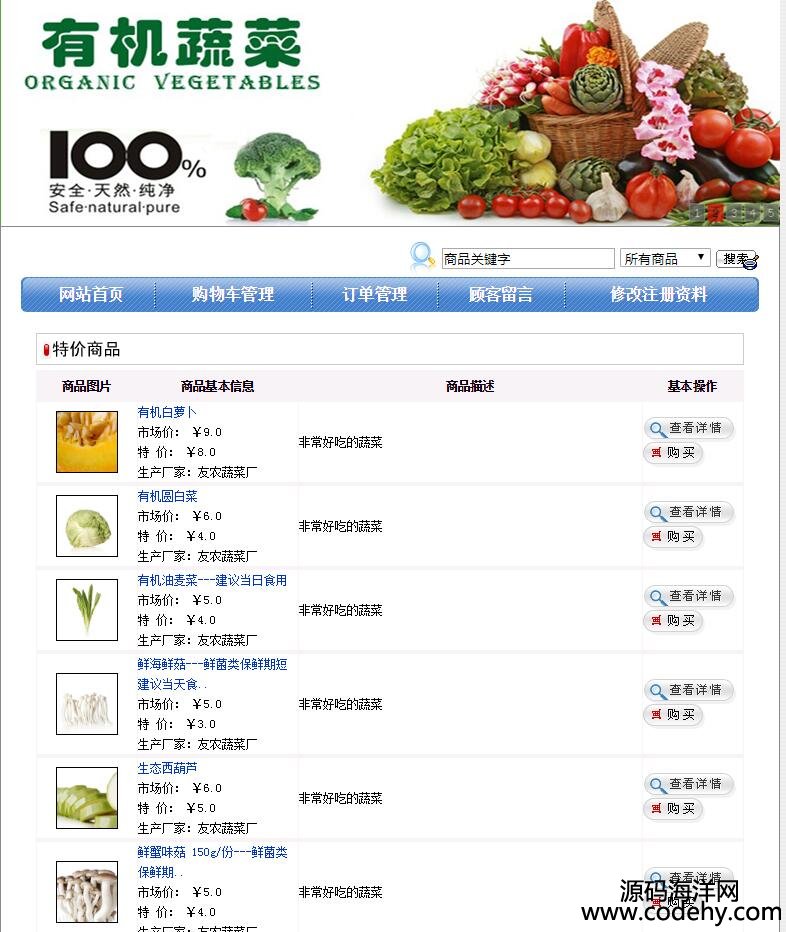This screenshot has width=786, height=932.
Task: Open the 有机油麦菜 product thumbnail image
Action: (87, 610)
